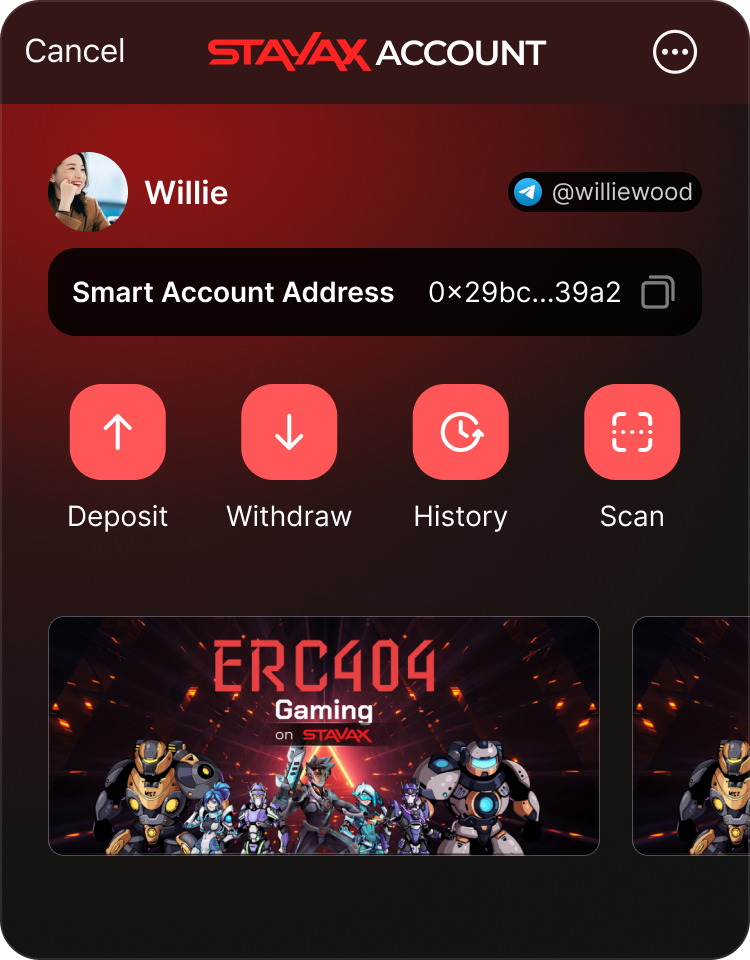Copy the smart account address
The height and width of the screenshot is (960, 750).
pyautogui.click(x=657, y=293)
